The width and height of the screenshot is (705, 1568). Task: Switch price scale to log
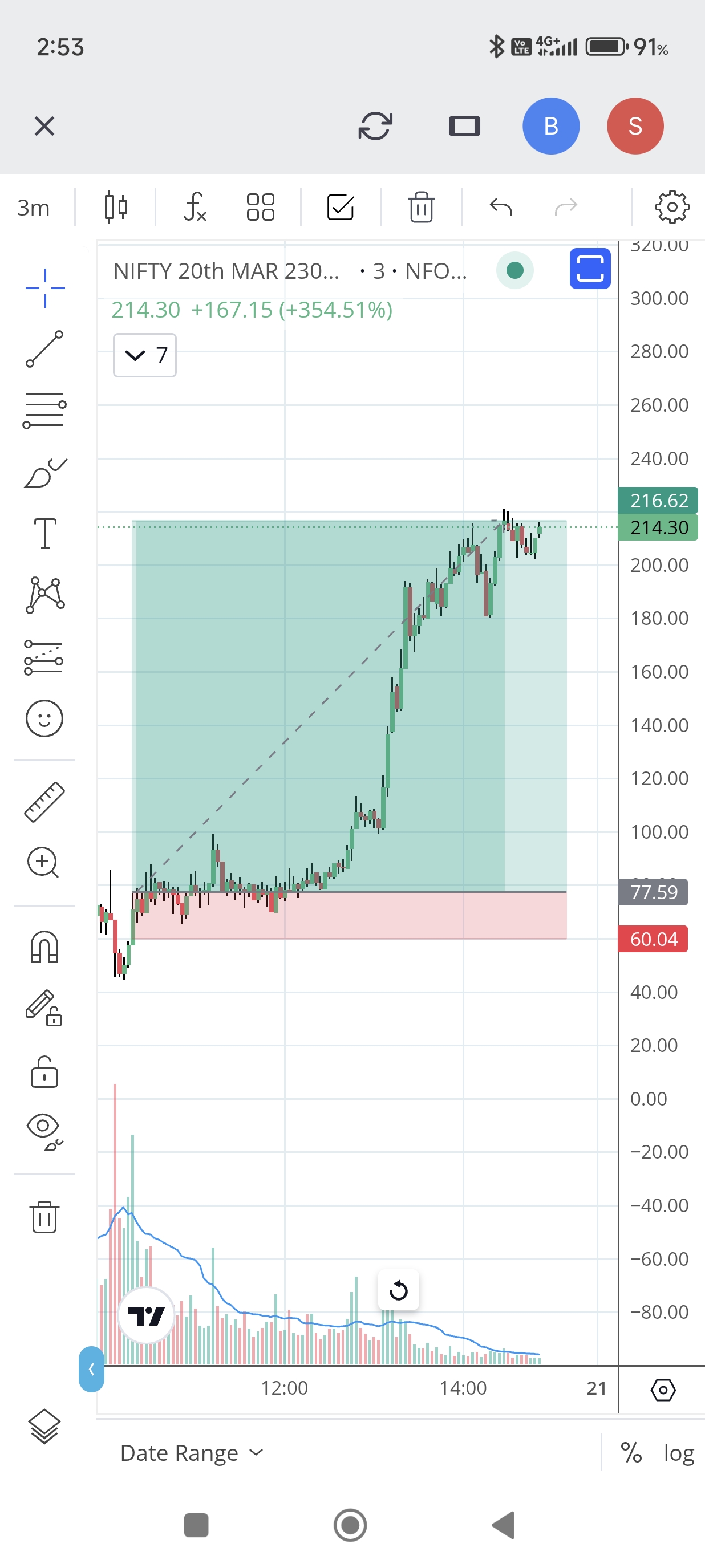tap(678, 1453)
